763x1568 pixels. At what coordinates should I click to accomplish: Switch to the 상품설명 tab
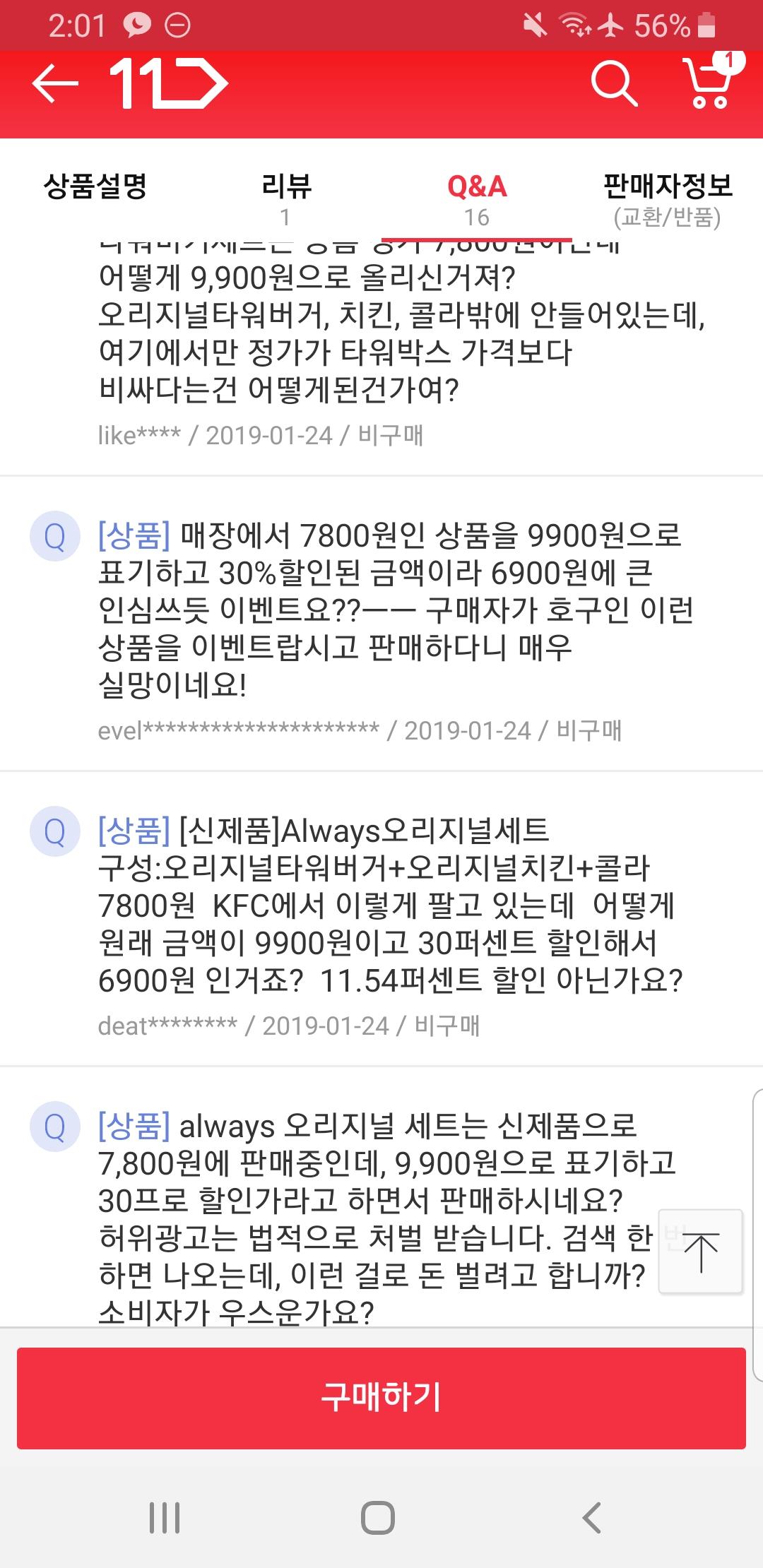pyautogui.click(x=95, y=187)
